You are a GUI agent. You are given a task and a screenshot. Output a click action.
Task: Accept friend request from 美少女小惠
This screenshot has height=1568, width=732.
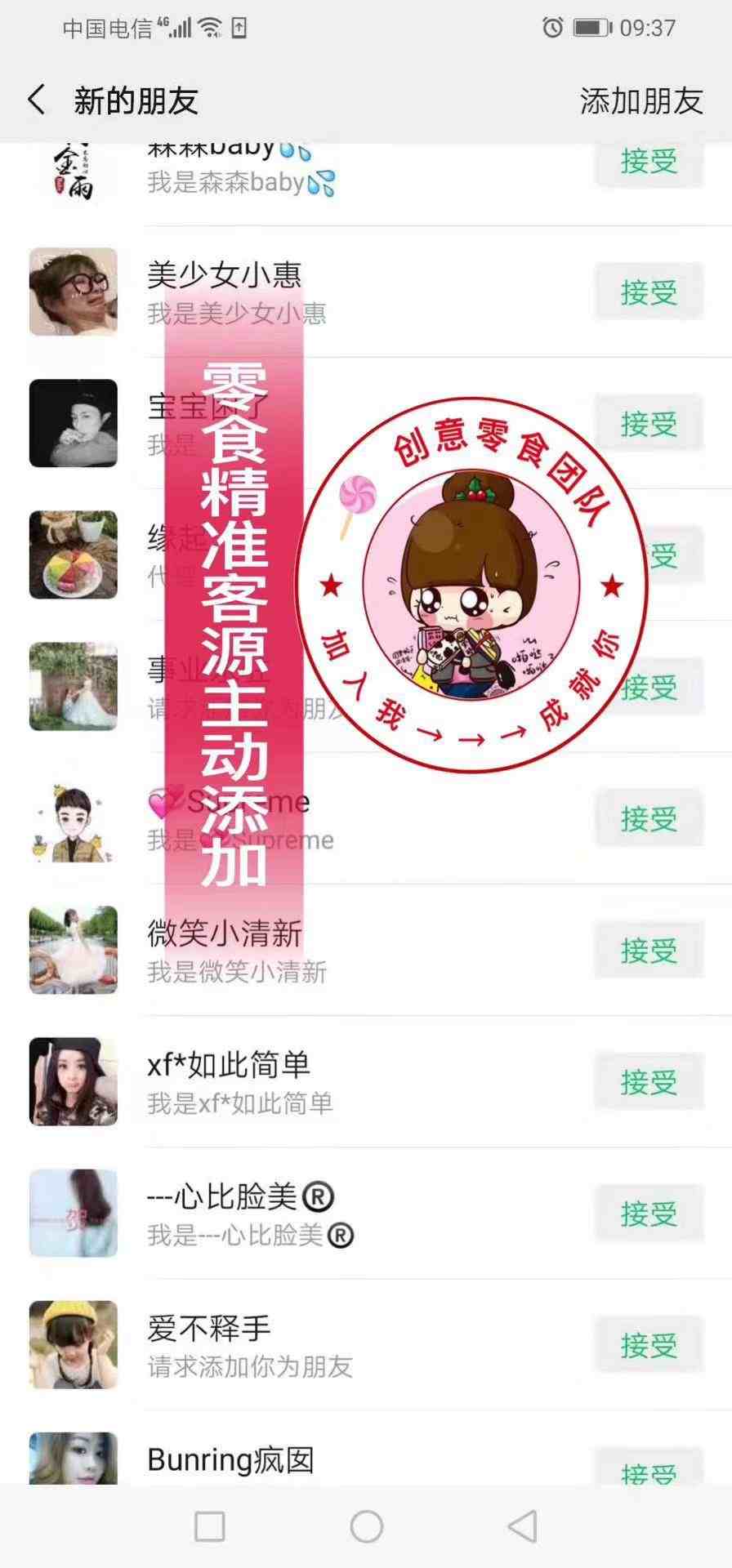[649, 292]
